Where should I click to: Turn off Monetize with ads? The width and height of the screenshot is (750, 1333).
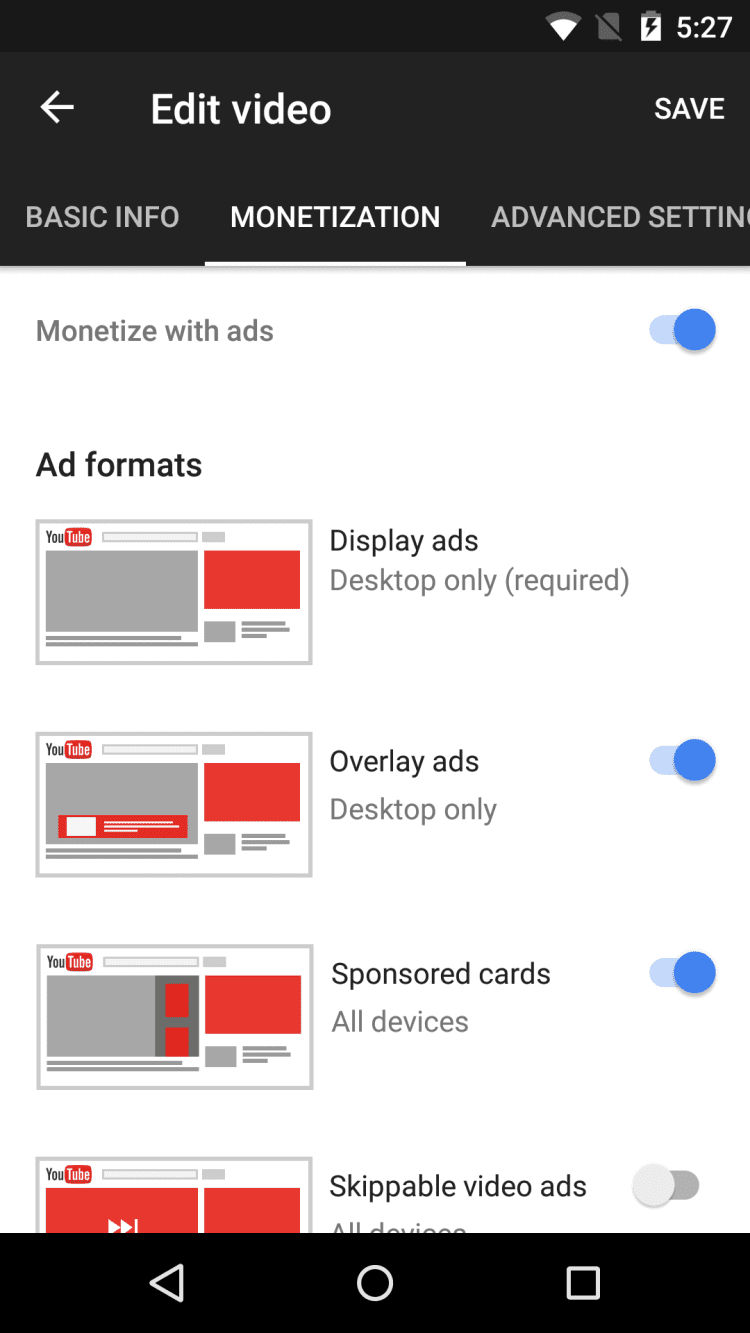(683, 330)
